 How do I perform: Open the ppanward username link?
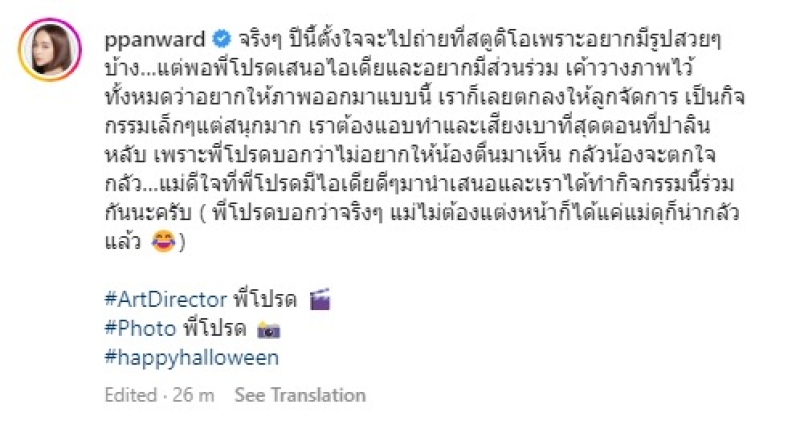pyautogui.click(x=158, y=39)
